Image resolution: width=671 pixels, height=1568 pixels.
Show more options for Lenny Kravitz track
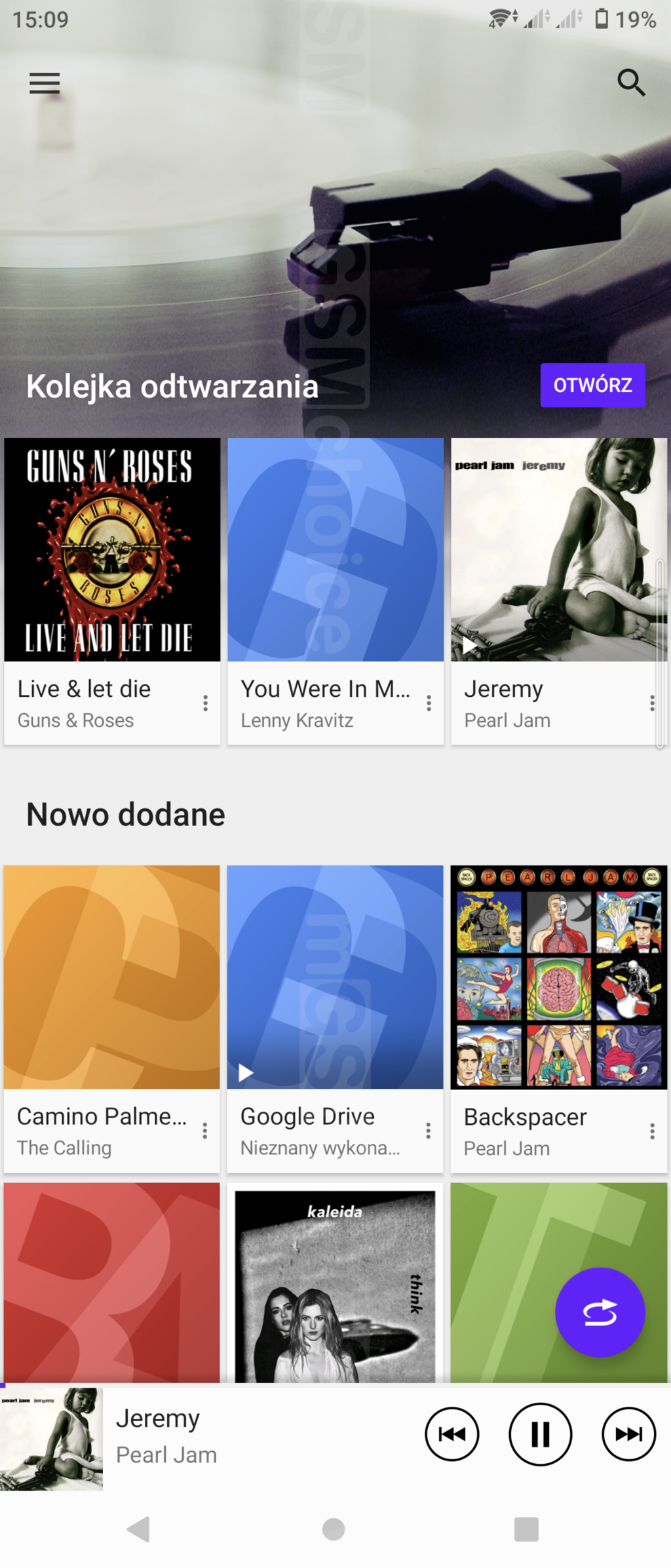point(429,703)
